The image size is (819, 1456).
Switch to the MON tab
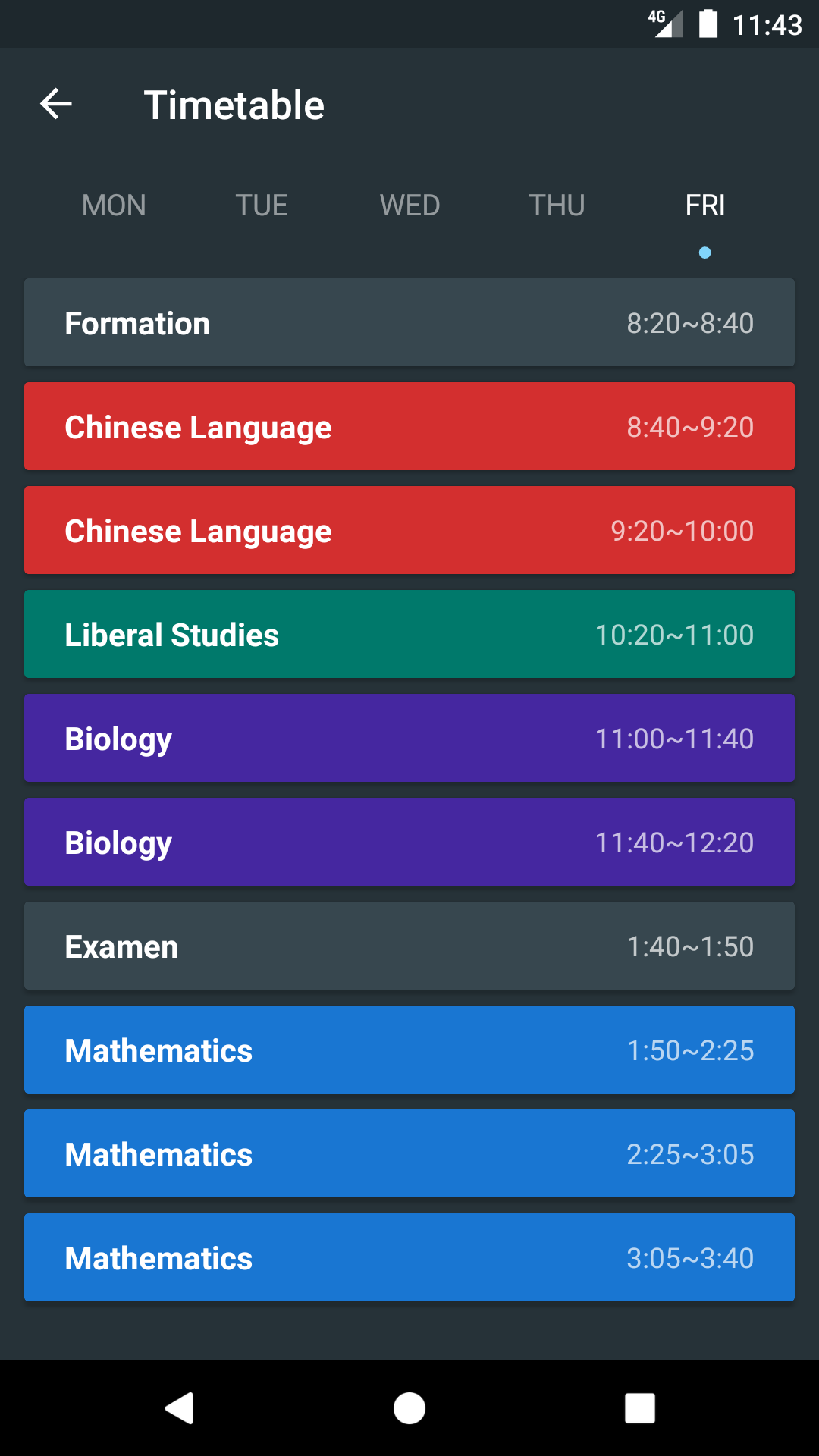point(114,206)
